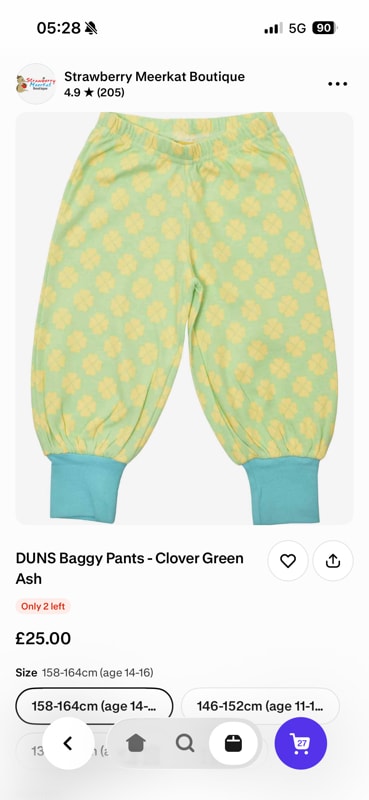The width and height of the screenshot is (369, 800).
Task: Switch to the orders box tab
Action: (x=234, y=743)
